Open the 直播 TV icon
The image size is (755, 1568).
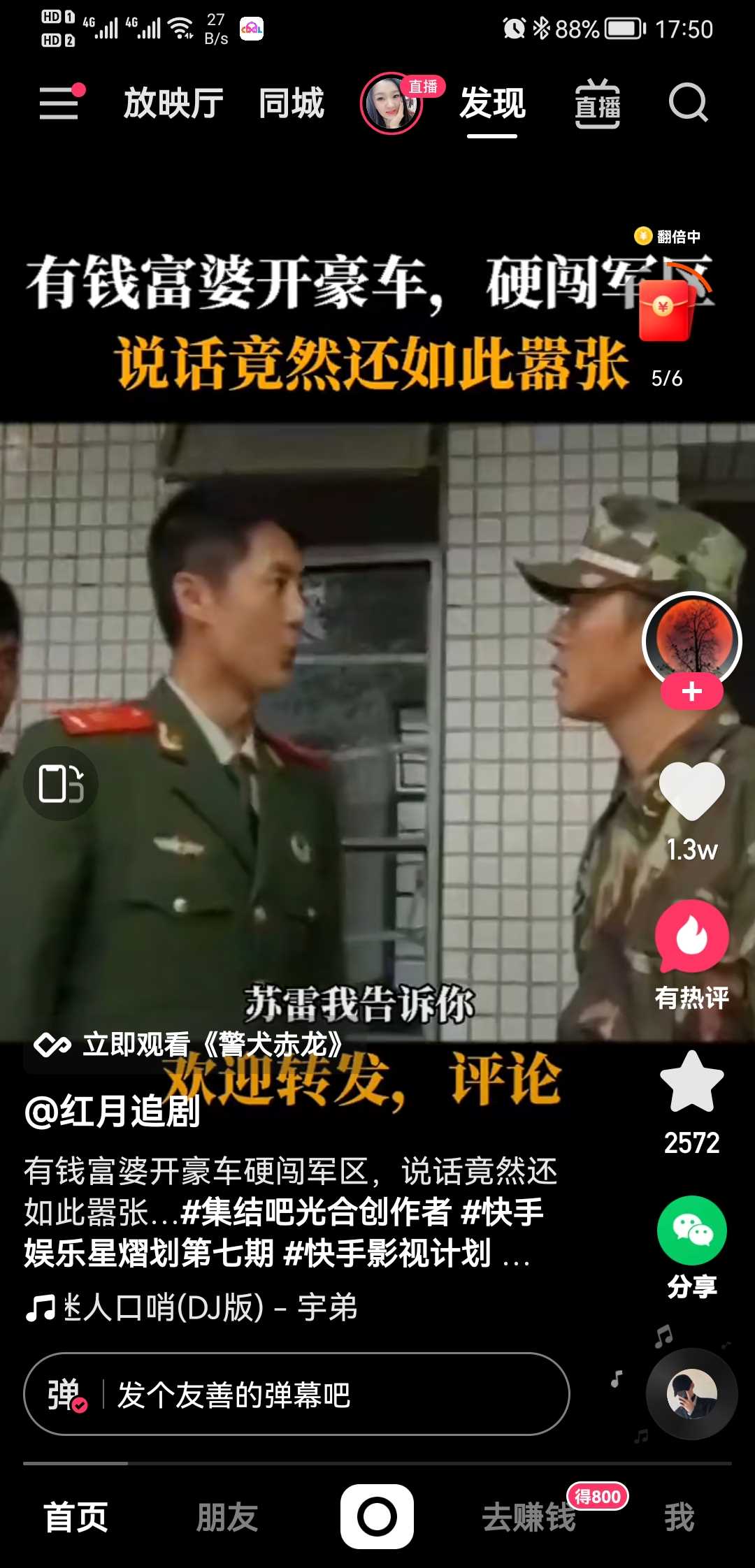click(x=597, y=104)
